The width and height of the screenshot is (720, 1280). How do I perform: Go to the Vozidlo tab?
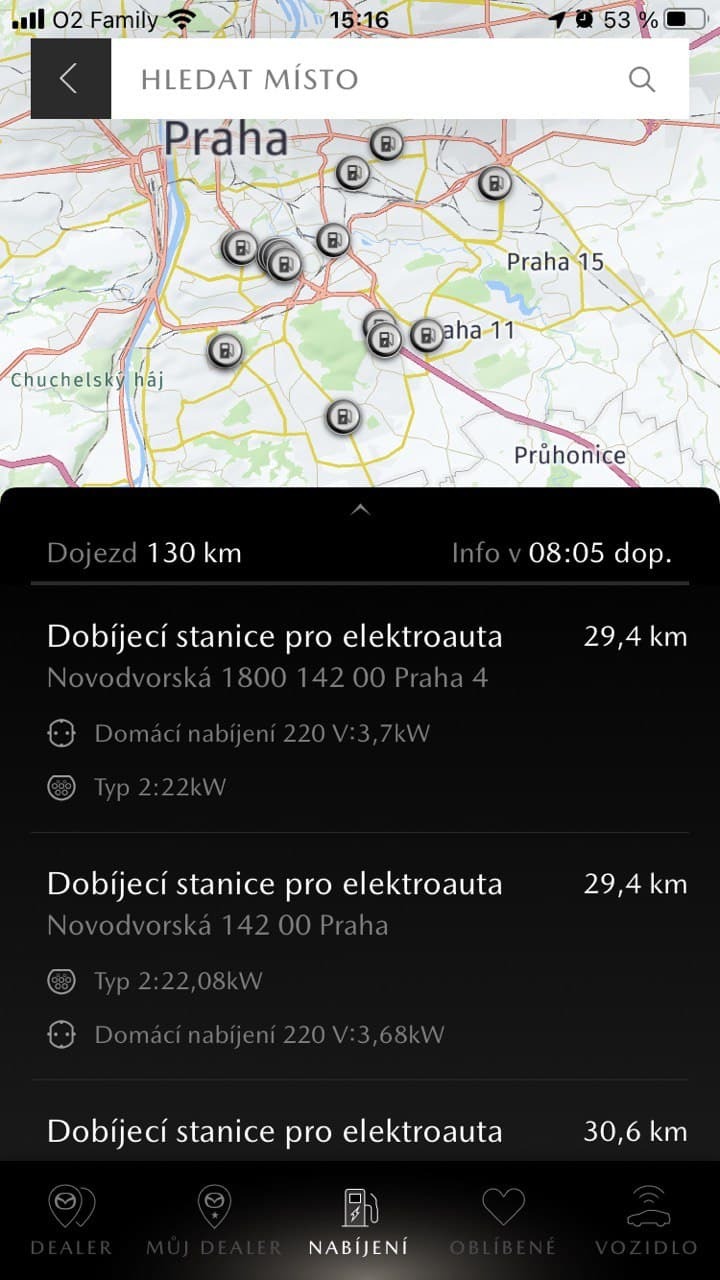[x=646, y=1220]
